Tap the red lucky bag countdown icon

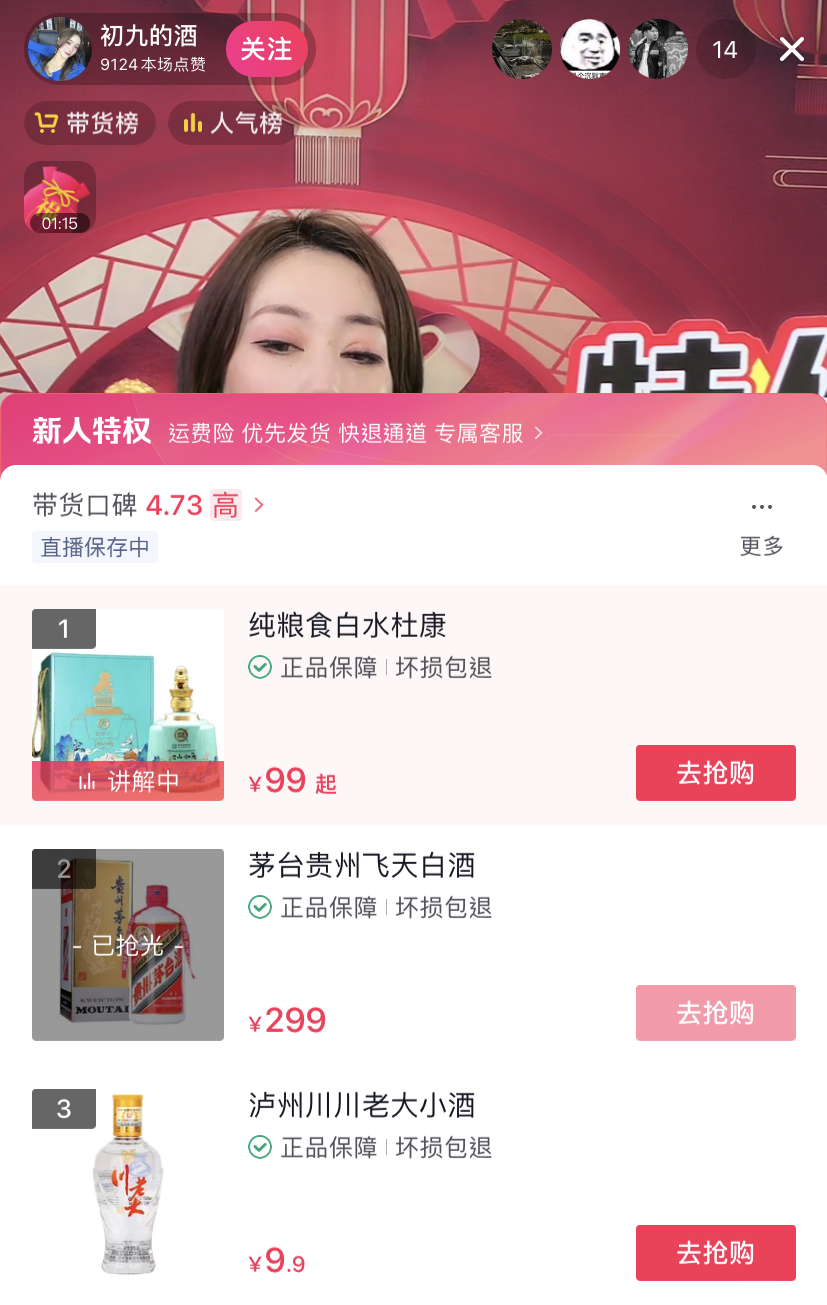[x=60, y=197]
